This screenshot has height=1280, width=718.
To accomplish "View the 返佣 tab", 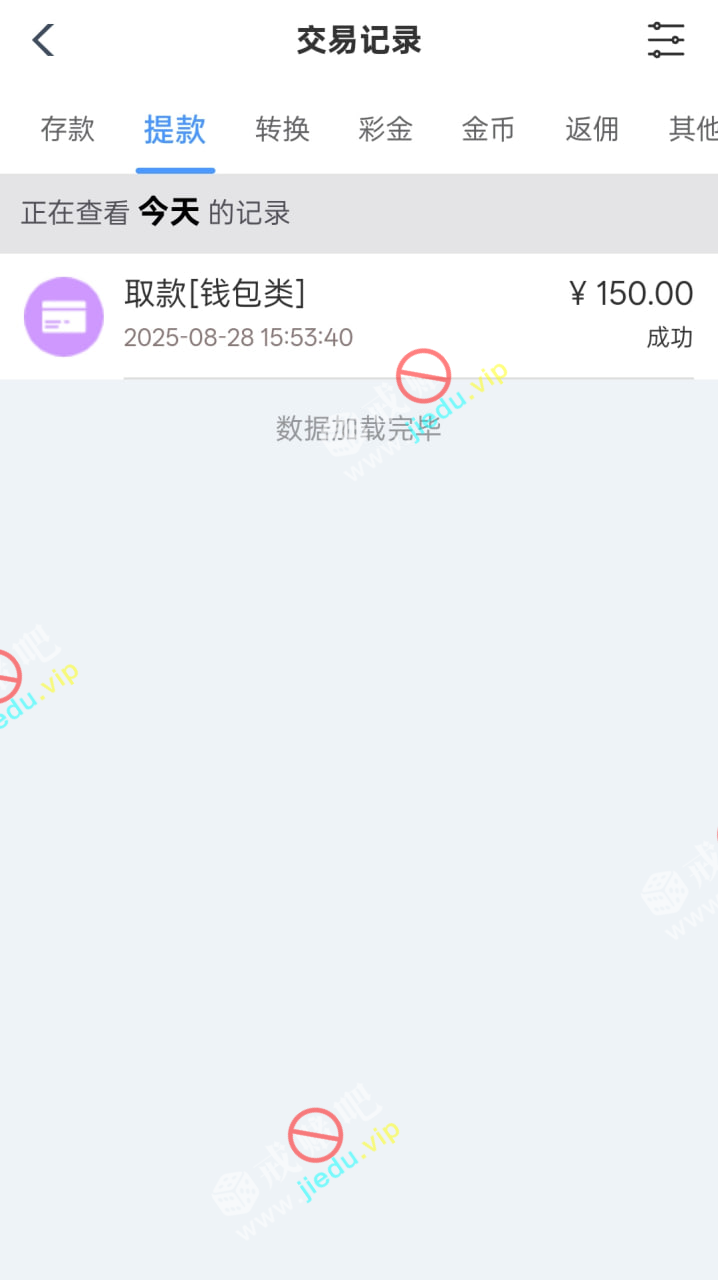I will point(592,129).
